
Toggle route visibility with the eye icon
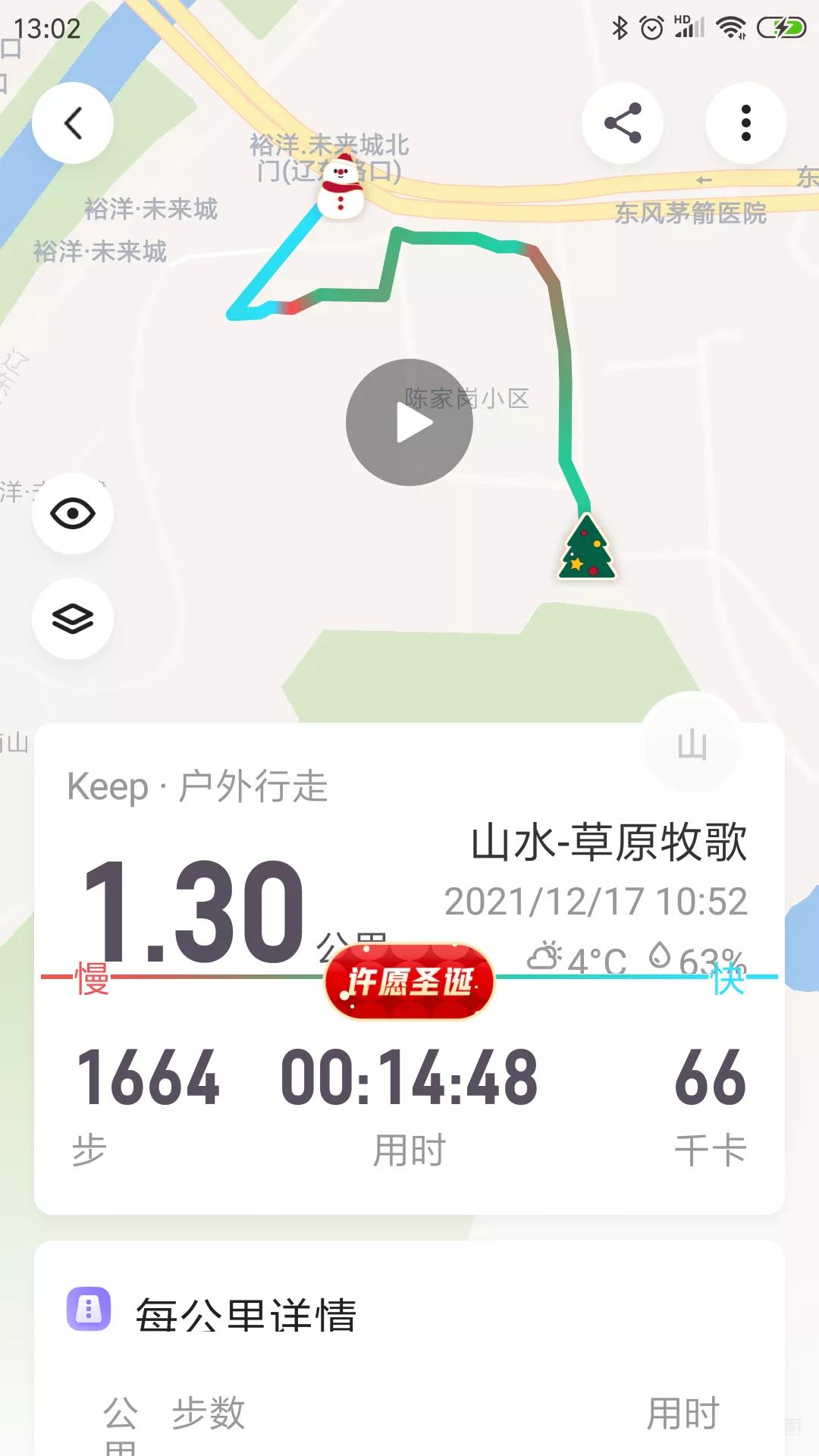[x=73, y=512]
